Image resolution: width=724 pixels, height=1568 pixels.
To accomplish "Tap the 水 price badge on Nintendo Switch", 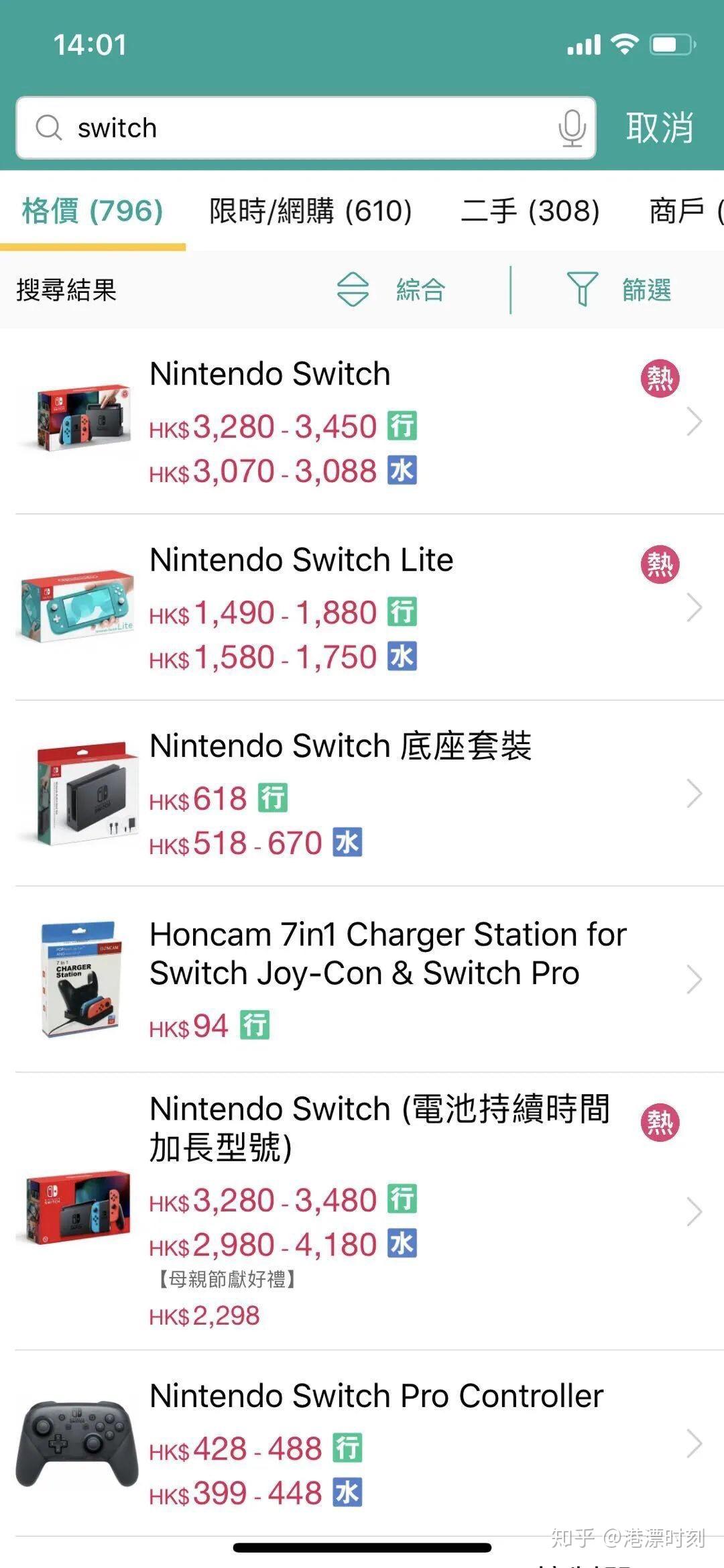I will 403,471.
